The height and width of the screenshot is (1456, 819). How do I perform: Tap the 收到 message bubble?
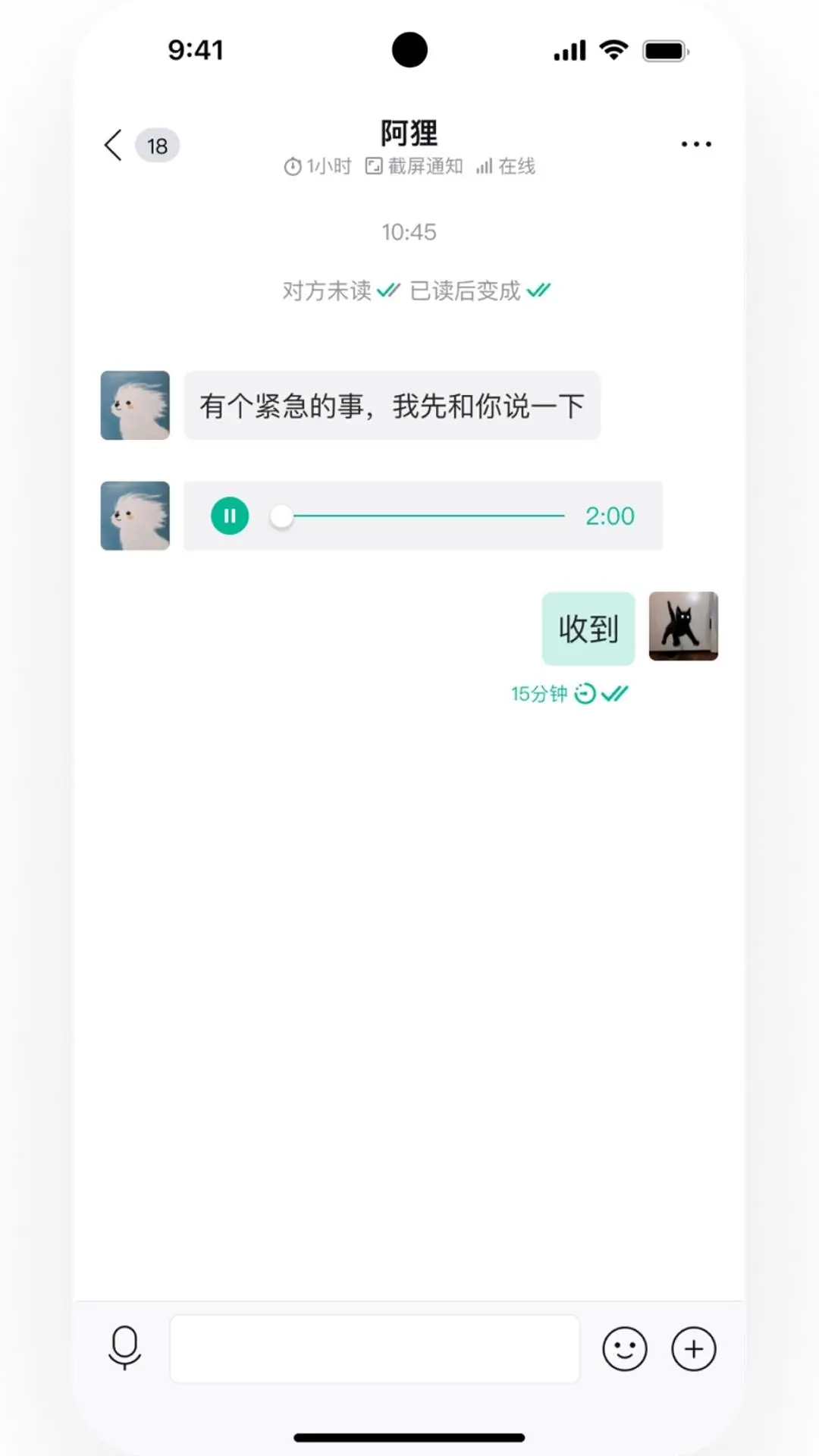click(x=588, y=629)
